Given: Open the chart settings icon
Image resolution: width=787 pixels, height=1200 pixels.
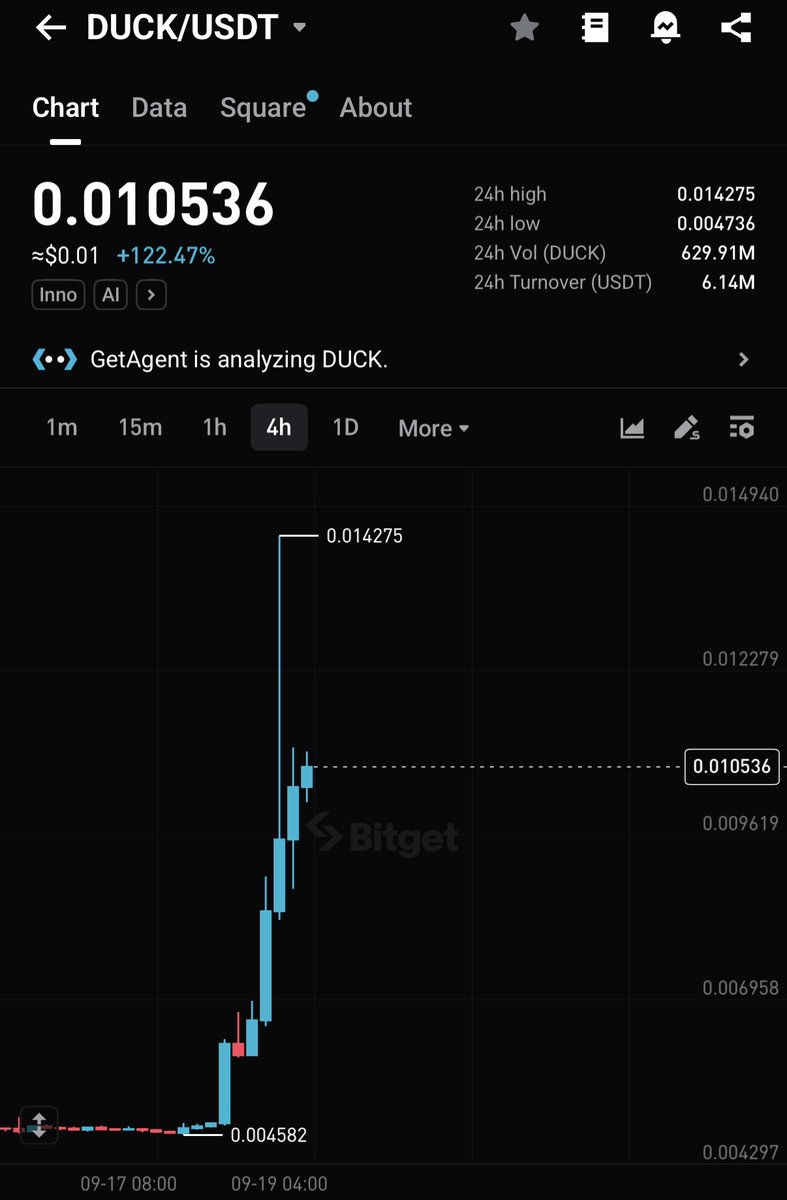Looking at the screenshot, I should coord(742,428).
